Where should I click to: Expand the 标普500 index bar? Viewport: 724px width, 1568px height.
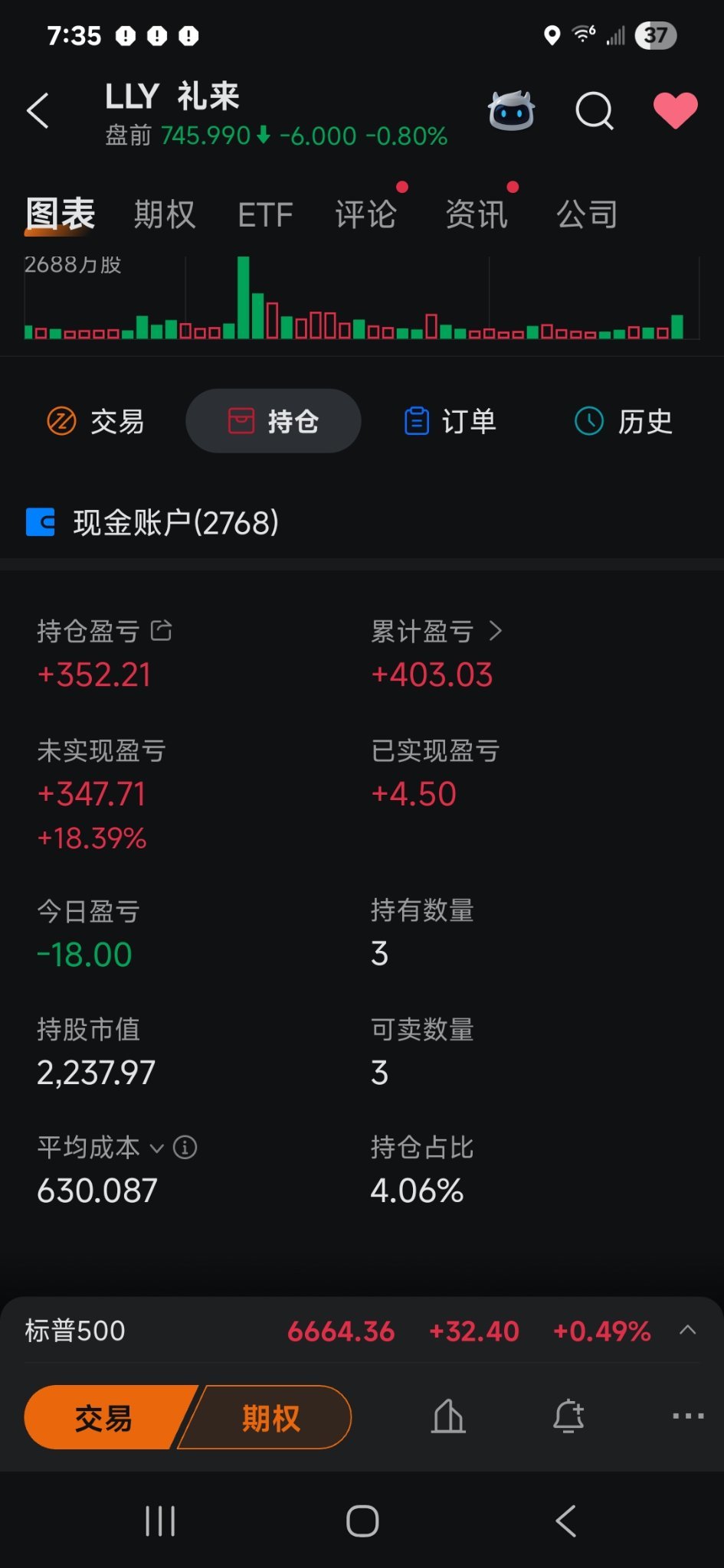687,1330
